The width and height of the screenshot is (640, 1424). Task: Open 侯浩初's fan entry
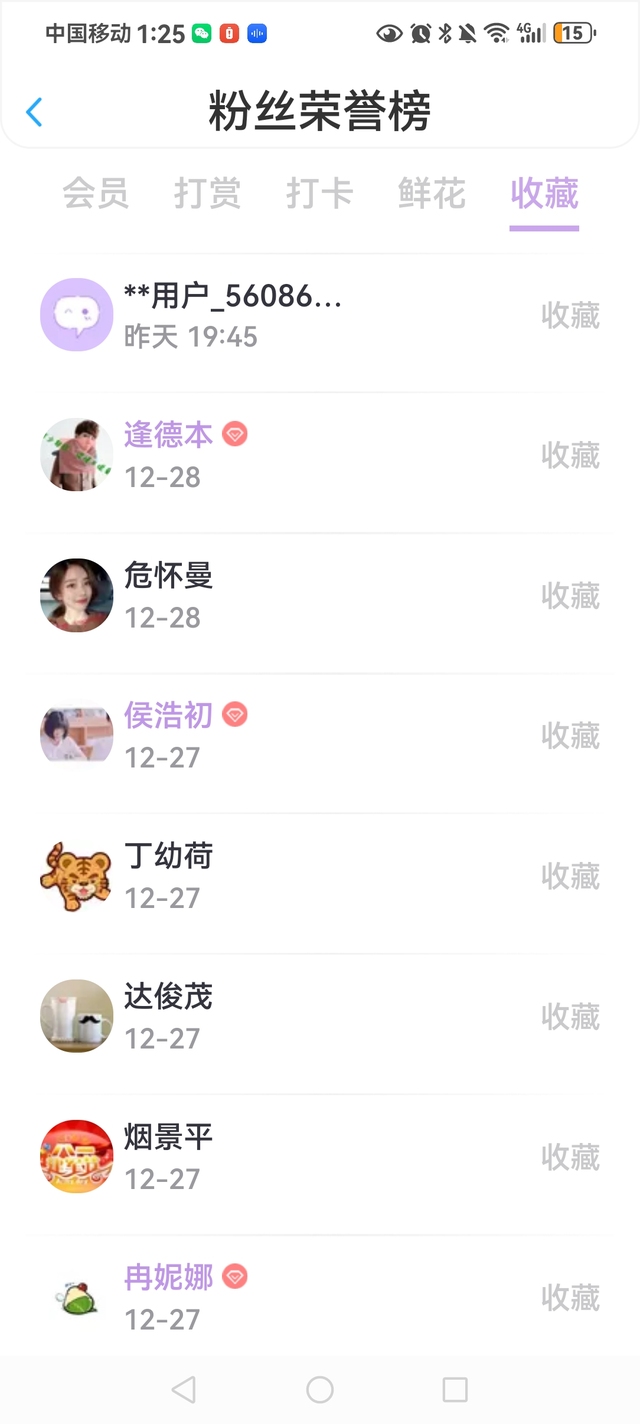pyautogui.click(x=320, y=736)
